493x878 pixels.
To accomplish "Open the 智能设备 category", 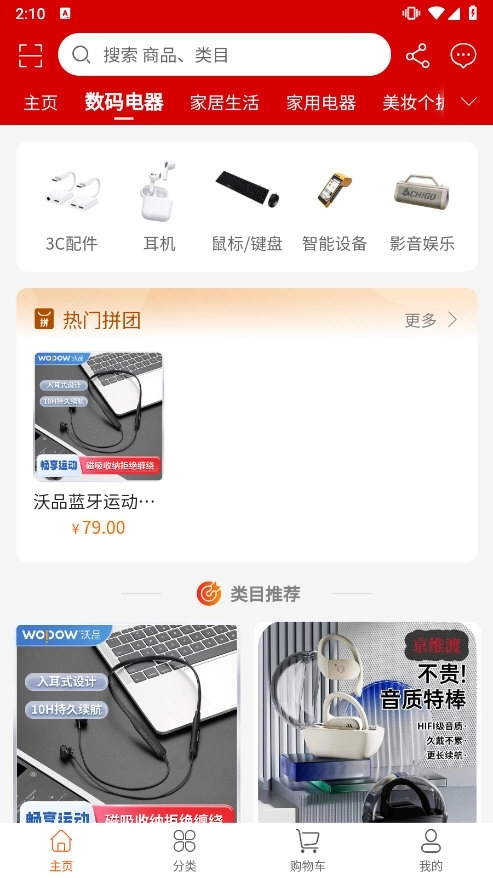I will coord(334,207).
